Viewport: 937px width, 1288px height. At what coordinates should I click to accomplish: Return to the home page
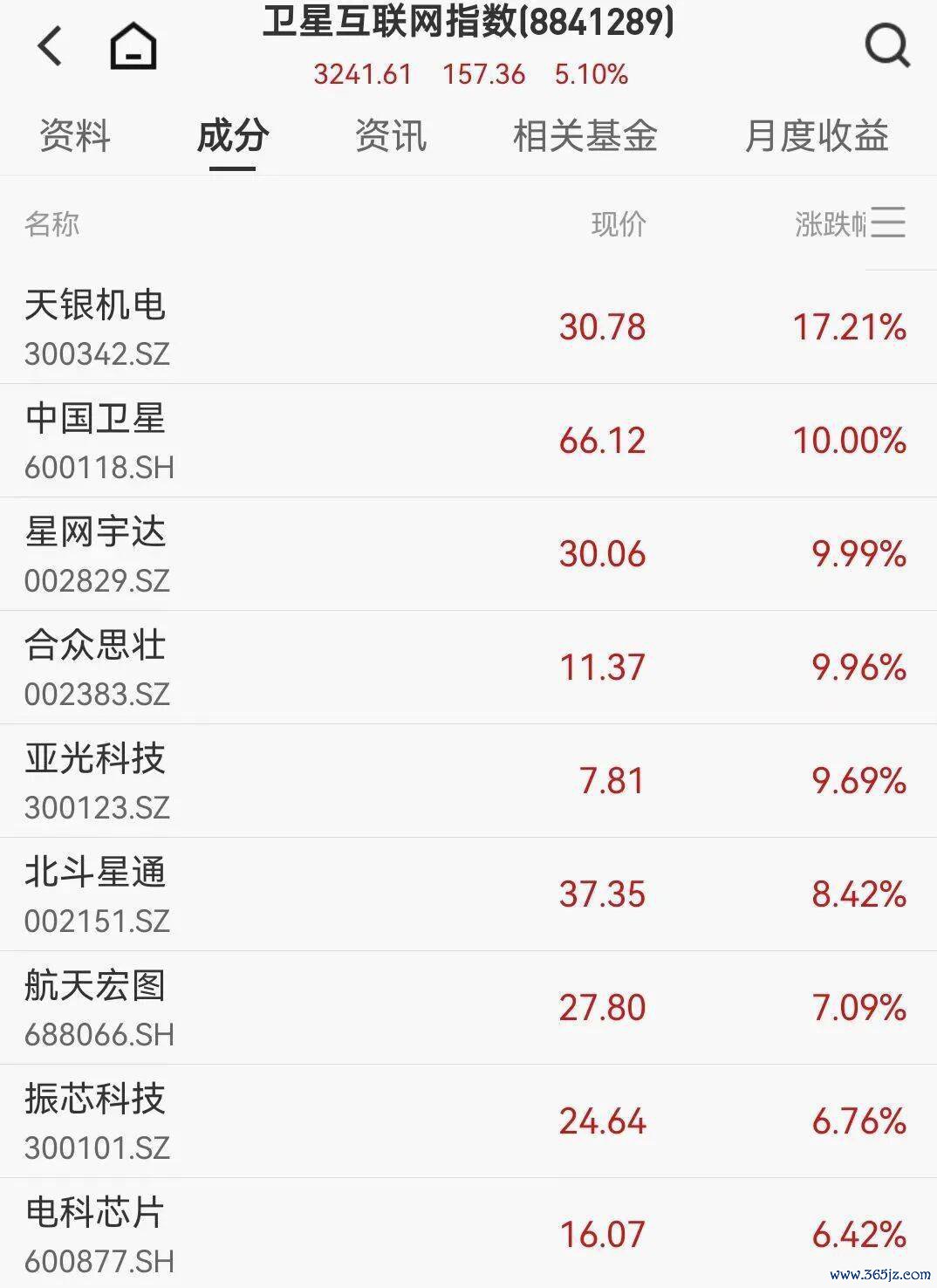(133, 45)
